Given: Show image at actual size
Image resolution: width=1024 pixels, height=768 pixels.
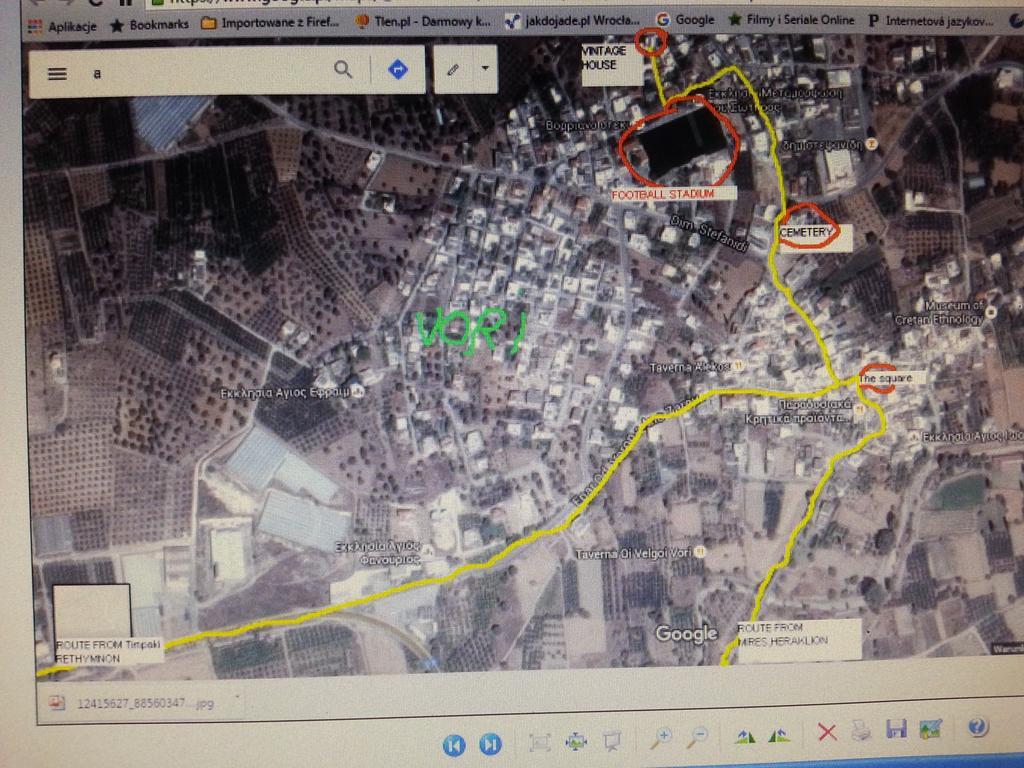Looking at the screenshot, I should [x=576, y=742].
